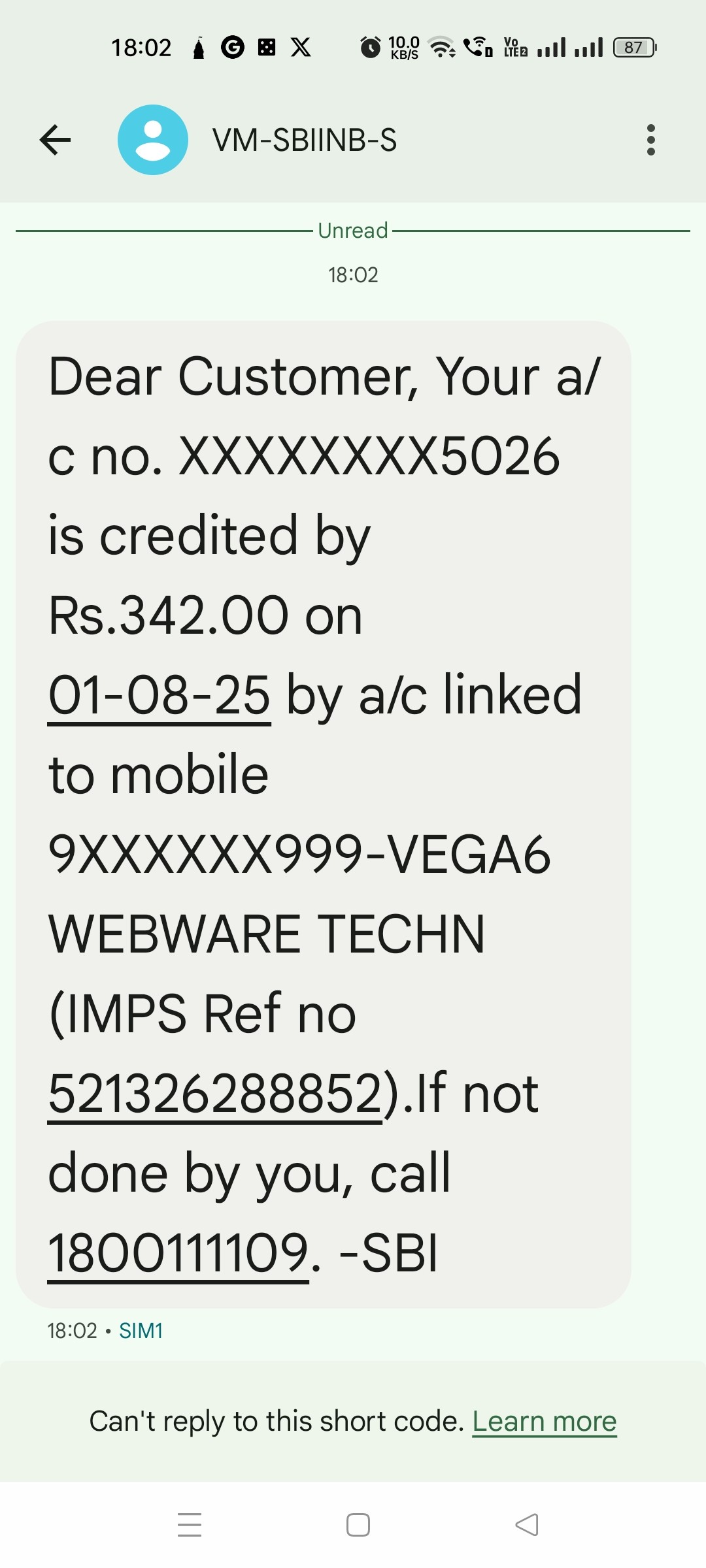Viewport: 706px width, 1568px height.
Task: Open the VM-SBIINB-S contact avatar
Action: tap(153, 140)
